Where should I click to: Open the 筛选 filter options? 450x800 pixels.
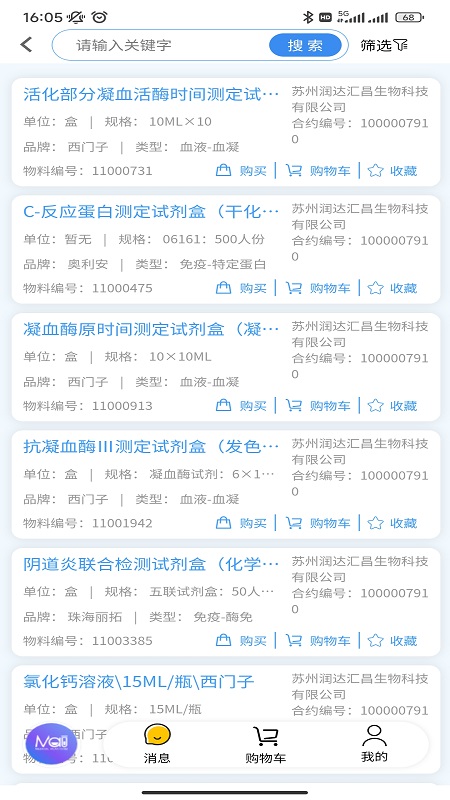click(384, 45)
